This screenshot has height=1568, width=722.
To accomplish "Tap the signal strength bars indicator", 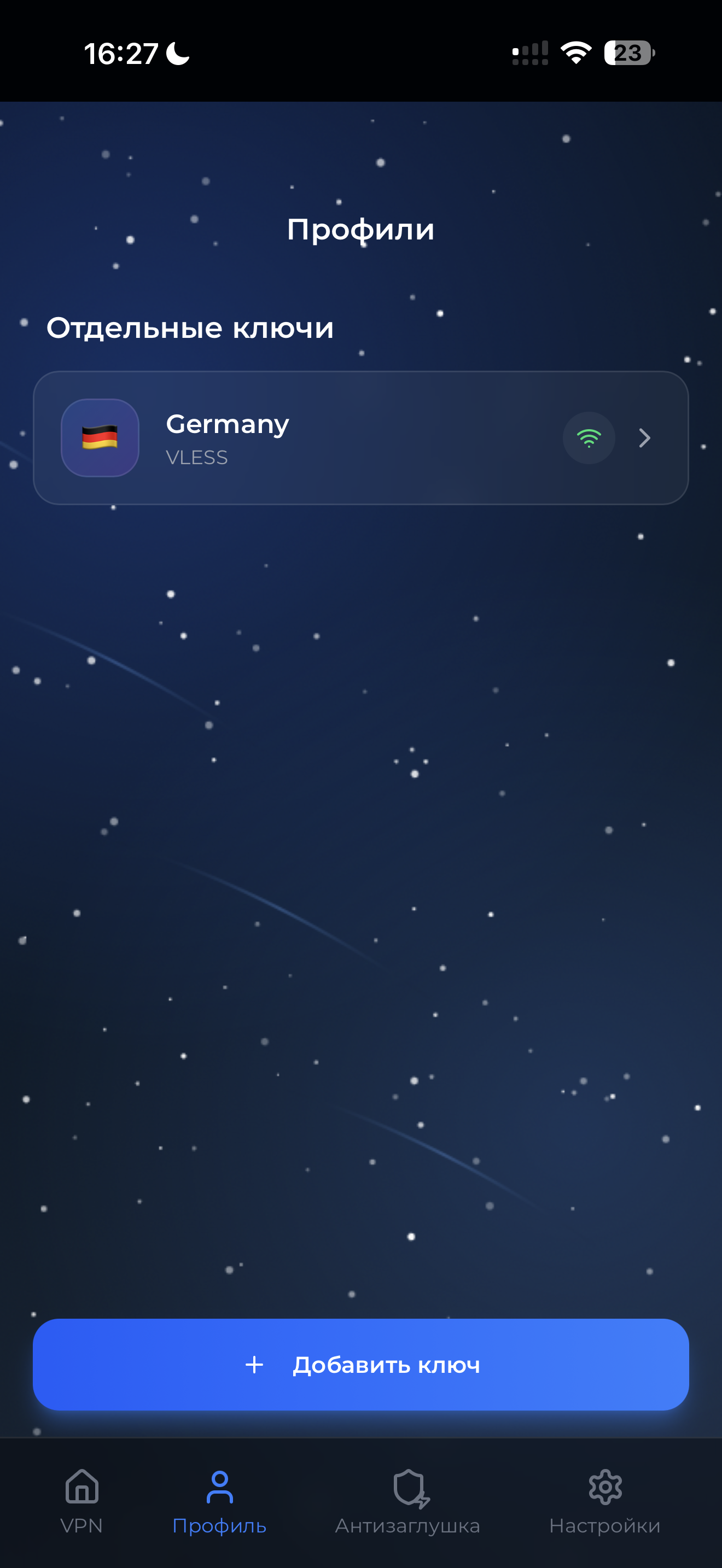I will [x=529, y=54].
